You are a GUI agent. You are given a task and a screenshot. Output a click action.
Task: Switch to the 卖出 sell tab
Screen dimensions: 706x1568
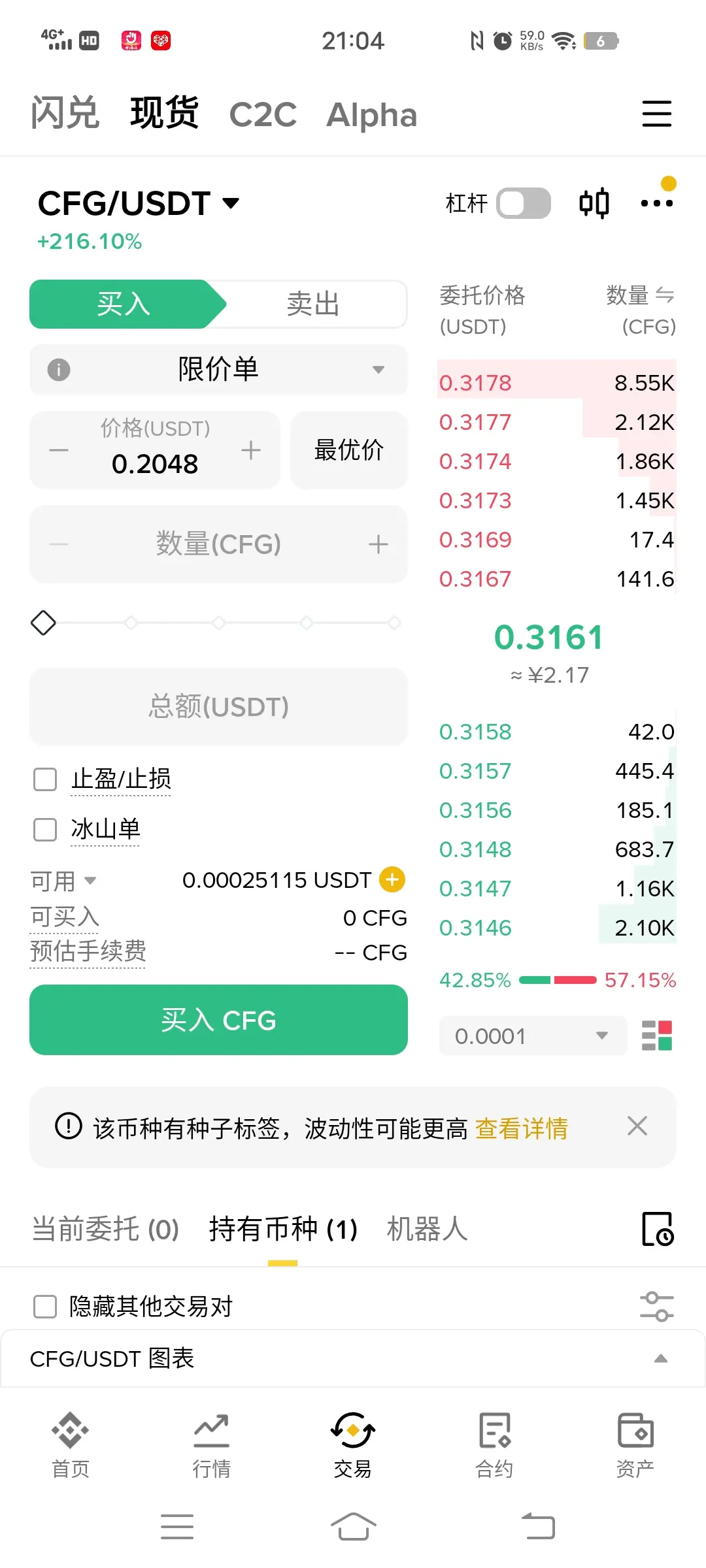[312, 304]
